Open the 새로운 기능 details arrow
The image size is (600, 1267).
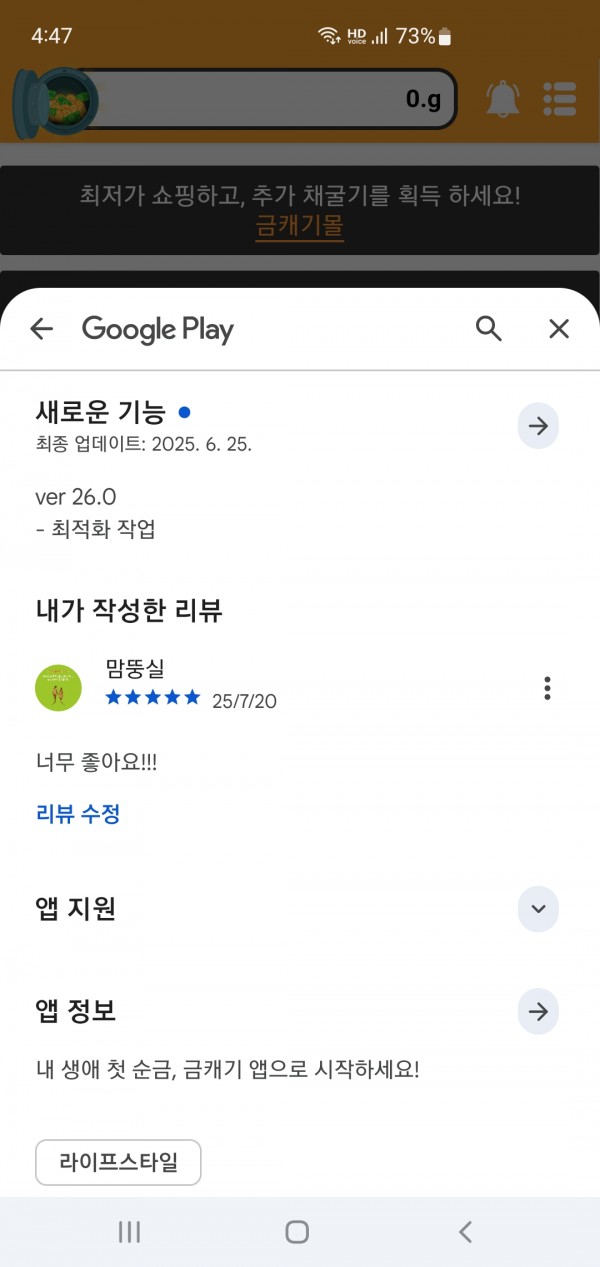click(538, 426)
